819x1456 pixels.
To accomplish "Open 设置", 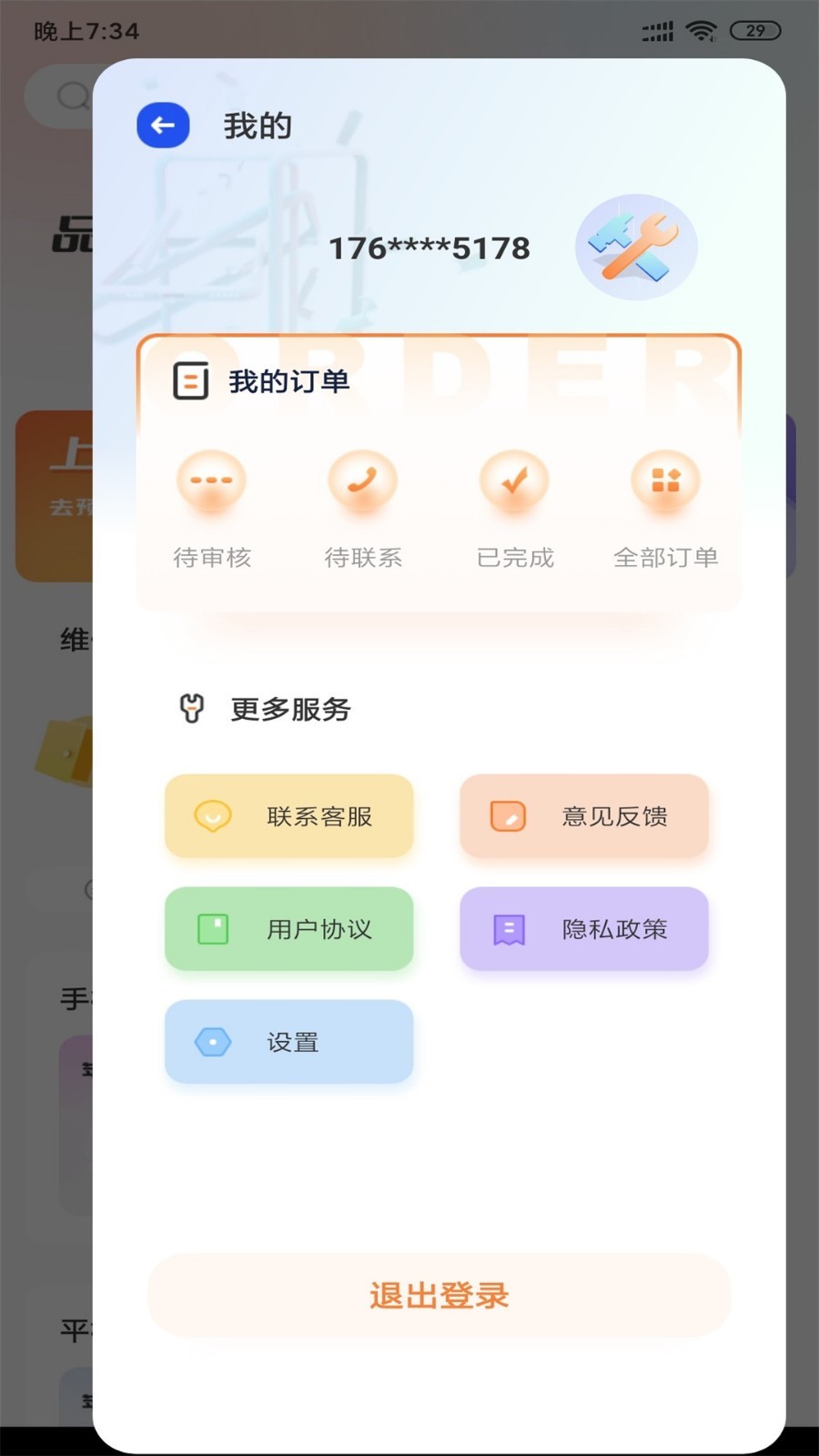I will pyautogui.click(x=289, y=1042).
